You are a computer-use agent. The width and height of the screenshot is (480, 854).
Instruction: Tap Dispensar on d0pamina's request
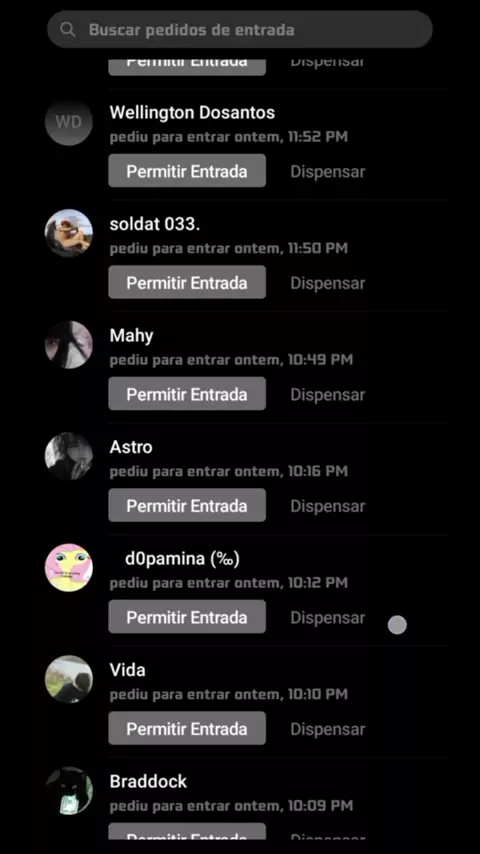(x=327, y=618)
